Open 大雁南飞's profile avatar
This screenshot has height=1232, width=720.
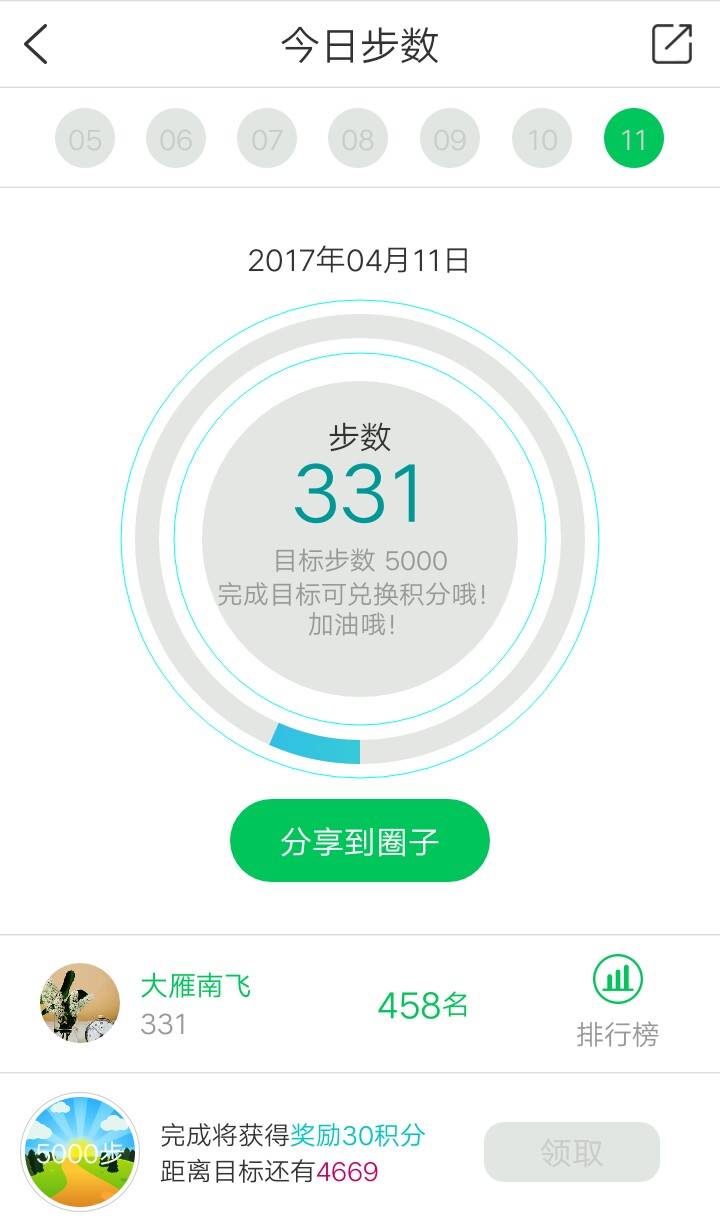click(80, 1003)
